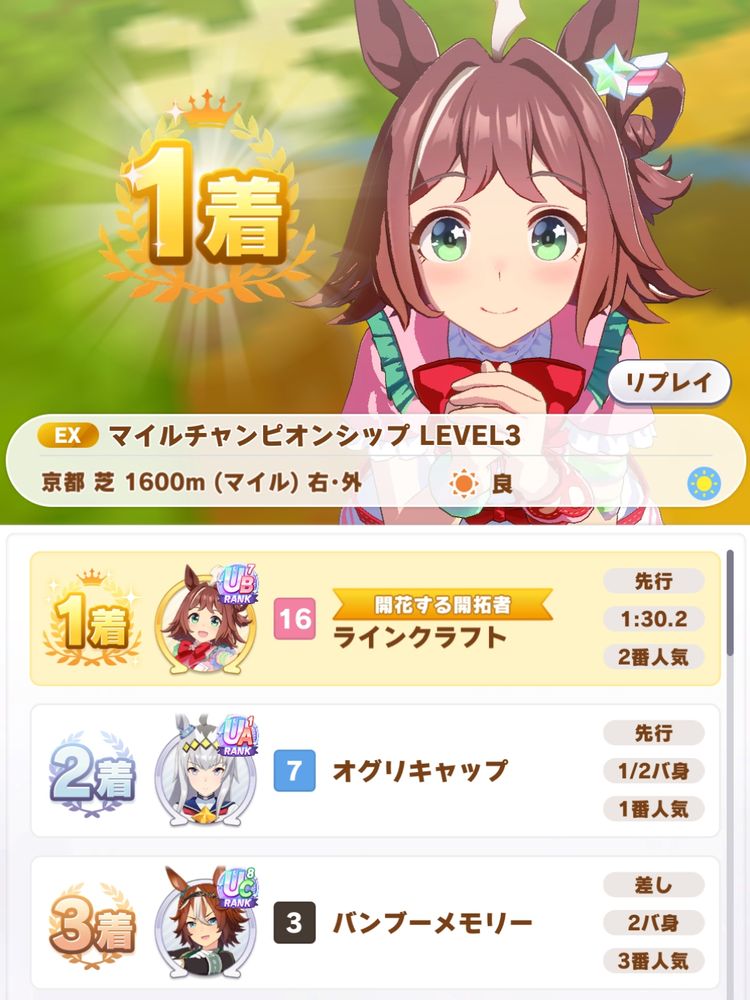Tap the リプレイ replay button
This screenshot has width=750, height=1000.
(668, 382)
